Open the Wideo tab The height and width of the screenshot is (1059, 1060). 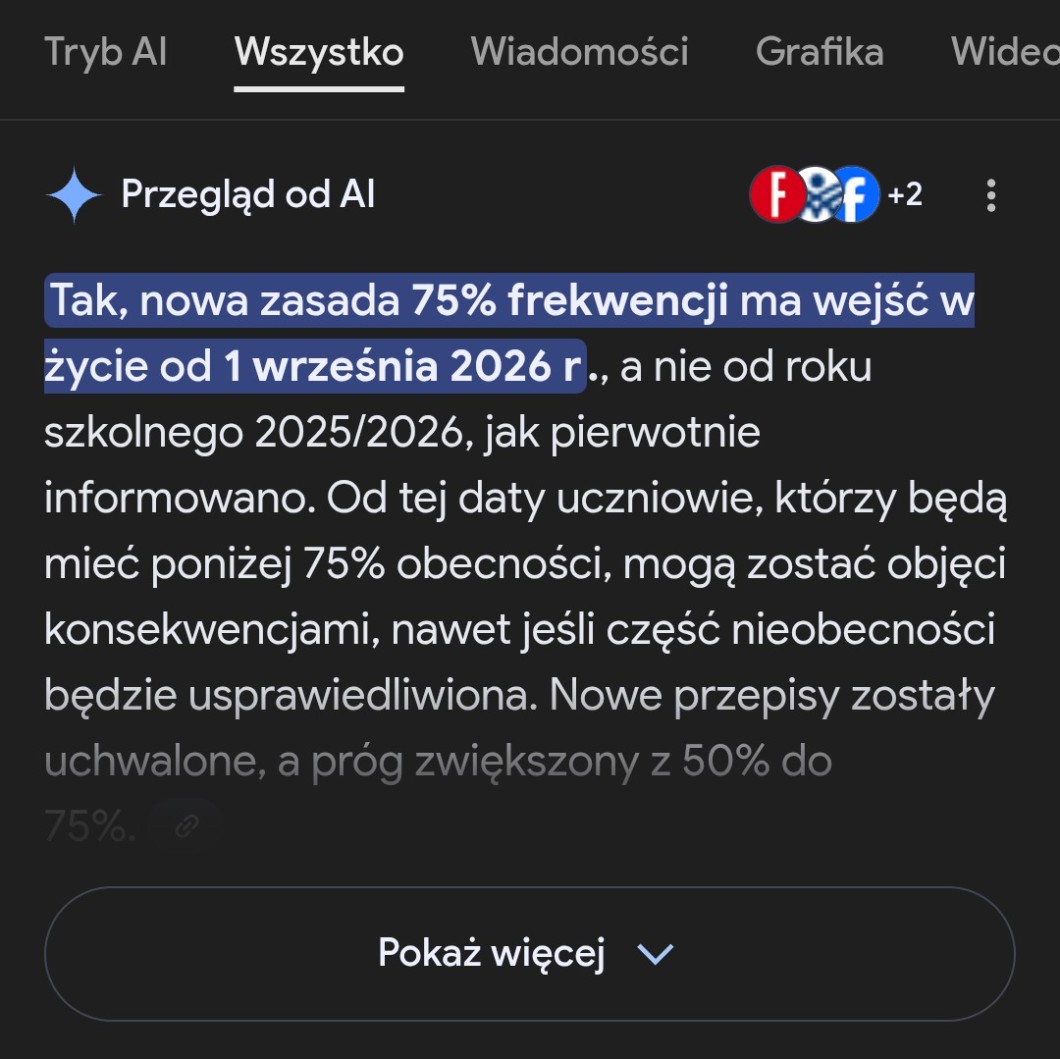tap(1005, 52)
